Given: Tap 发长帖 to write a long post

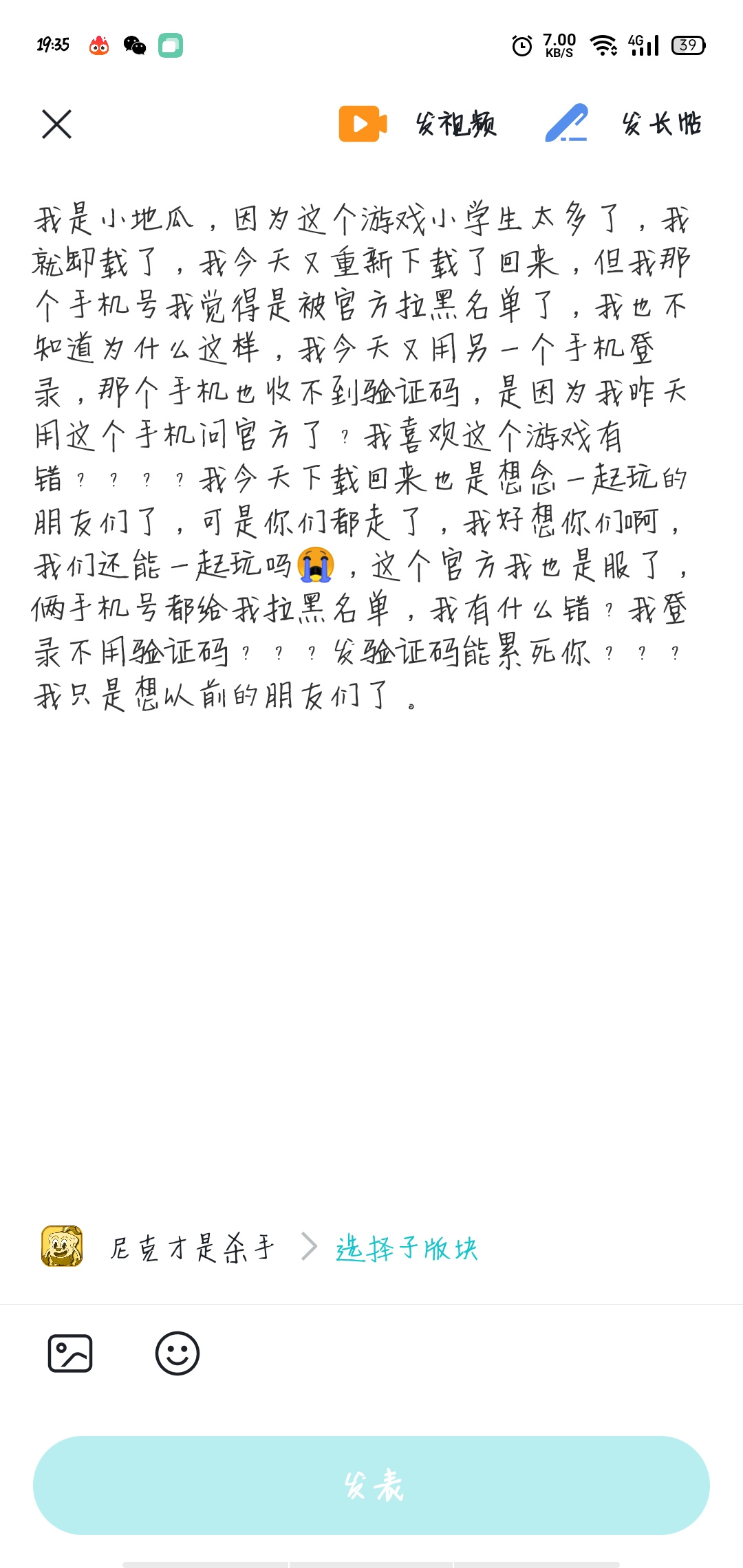Looking at the screenshot, I should click(x=623, y=124).
